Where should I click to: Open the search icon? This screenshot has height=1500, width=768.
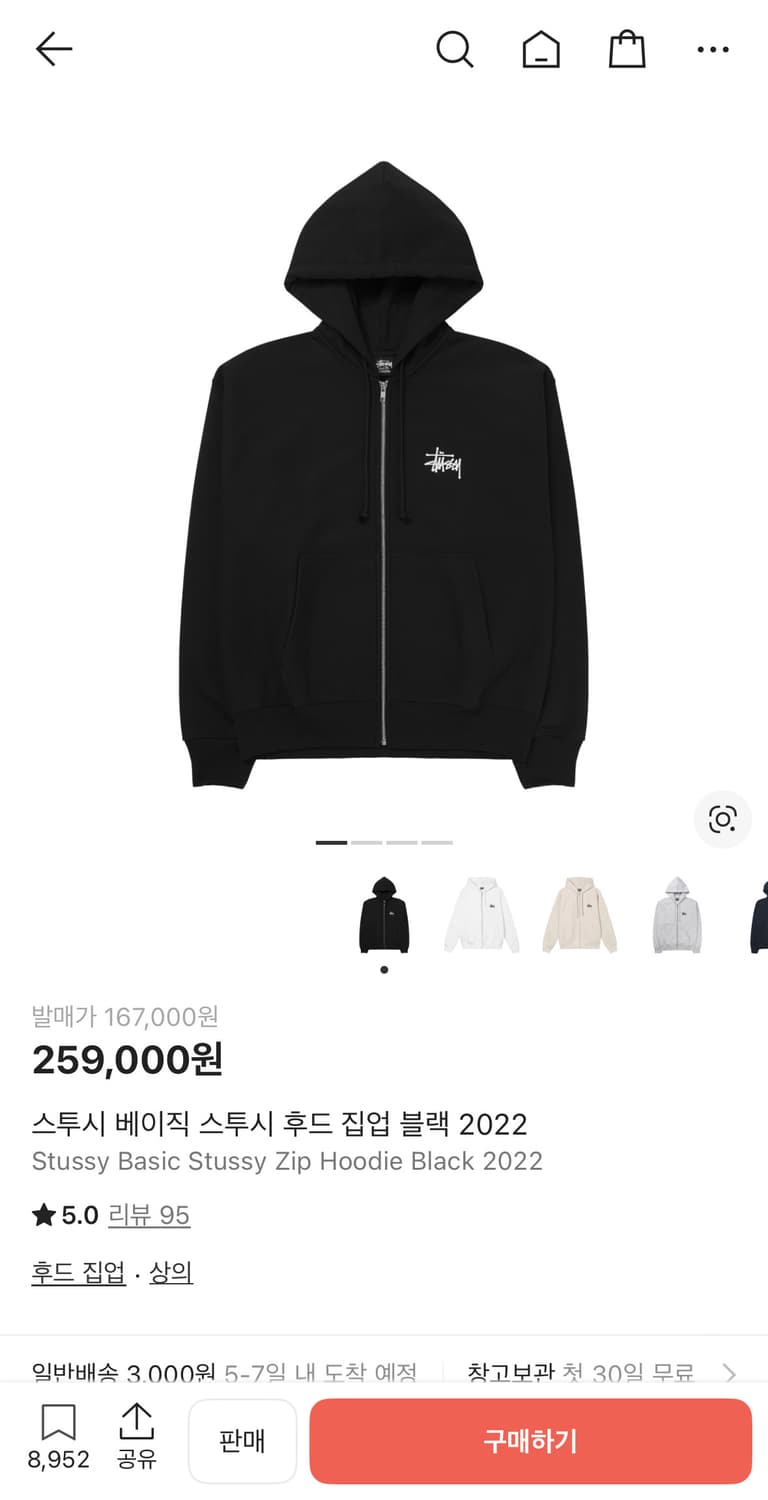(455, 48)
